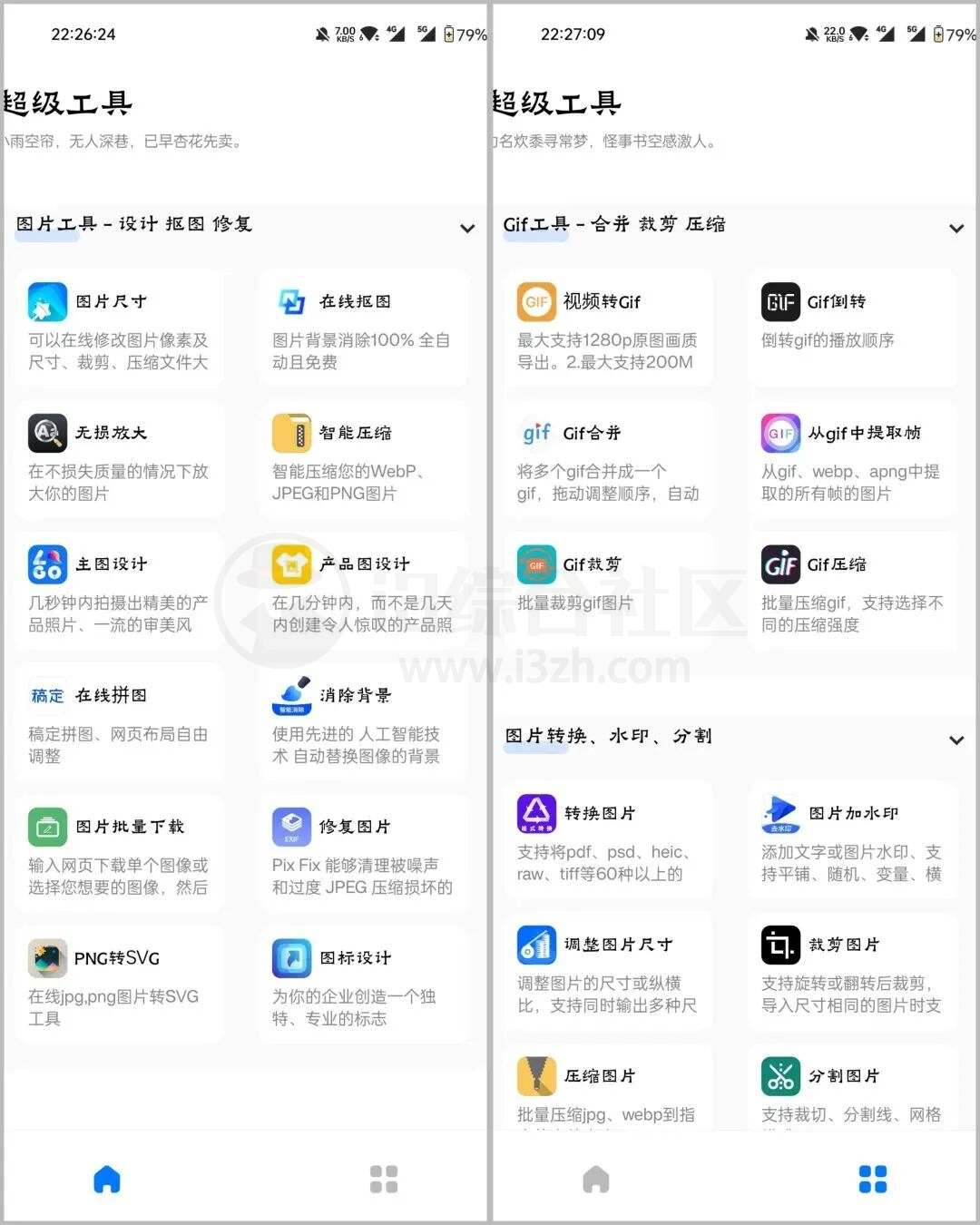Open the Gif倒转 reverse tool

[x=851, y=327]
